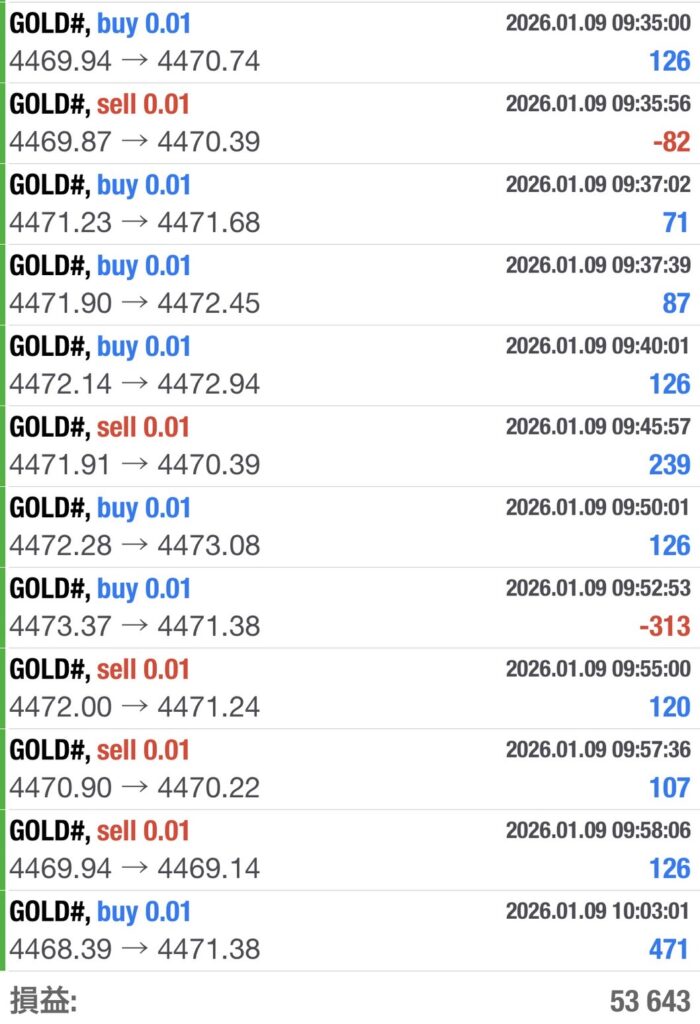Expand the GOLD# buy trade closed at 09:40:01
The height and width of the screenshot is (1024, 700).
click(x=350, y=365)
